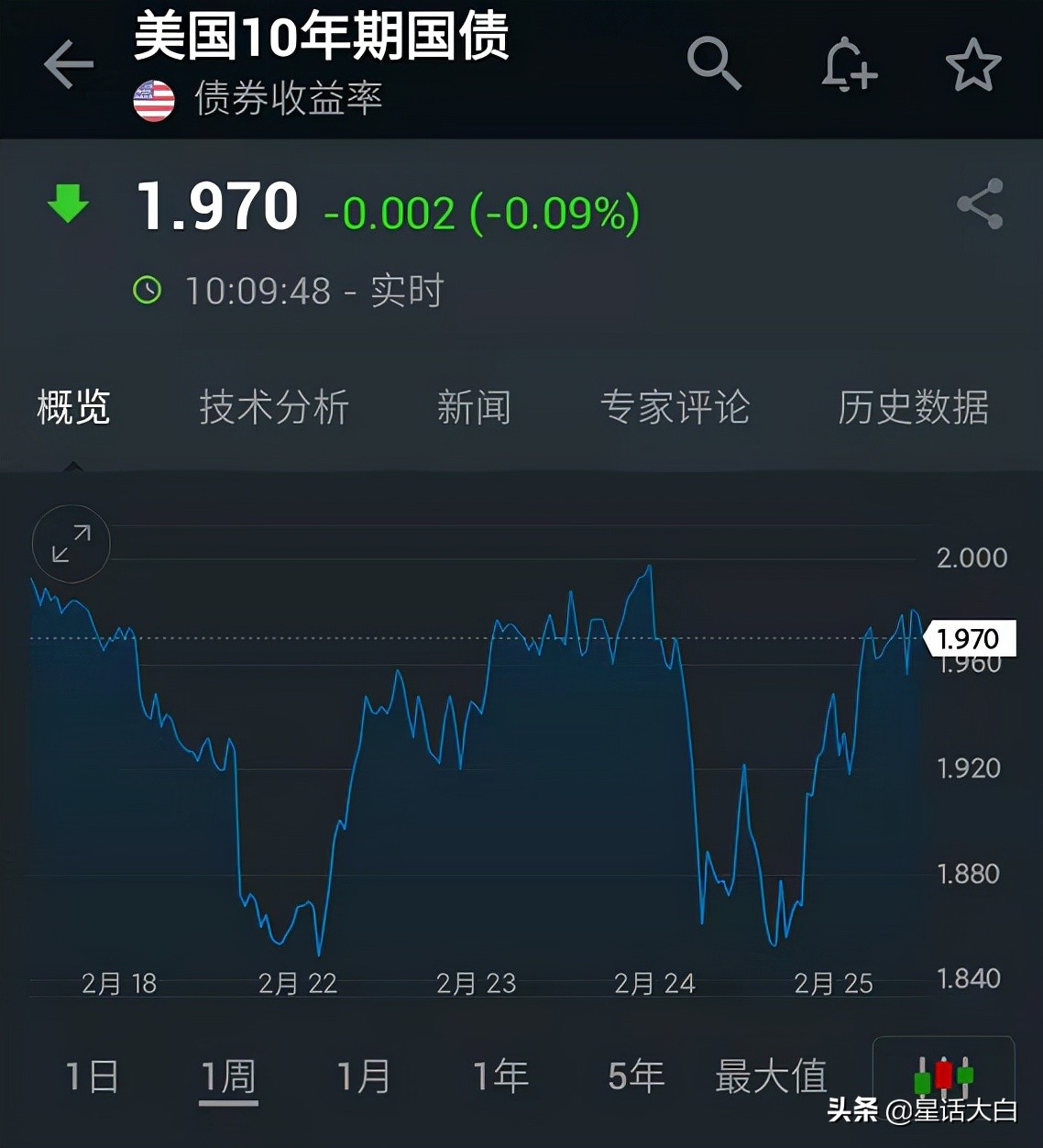Select the 1年 time period
Viewport: 1043px width, 1148px height.
coord(500,1077)
